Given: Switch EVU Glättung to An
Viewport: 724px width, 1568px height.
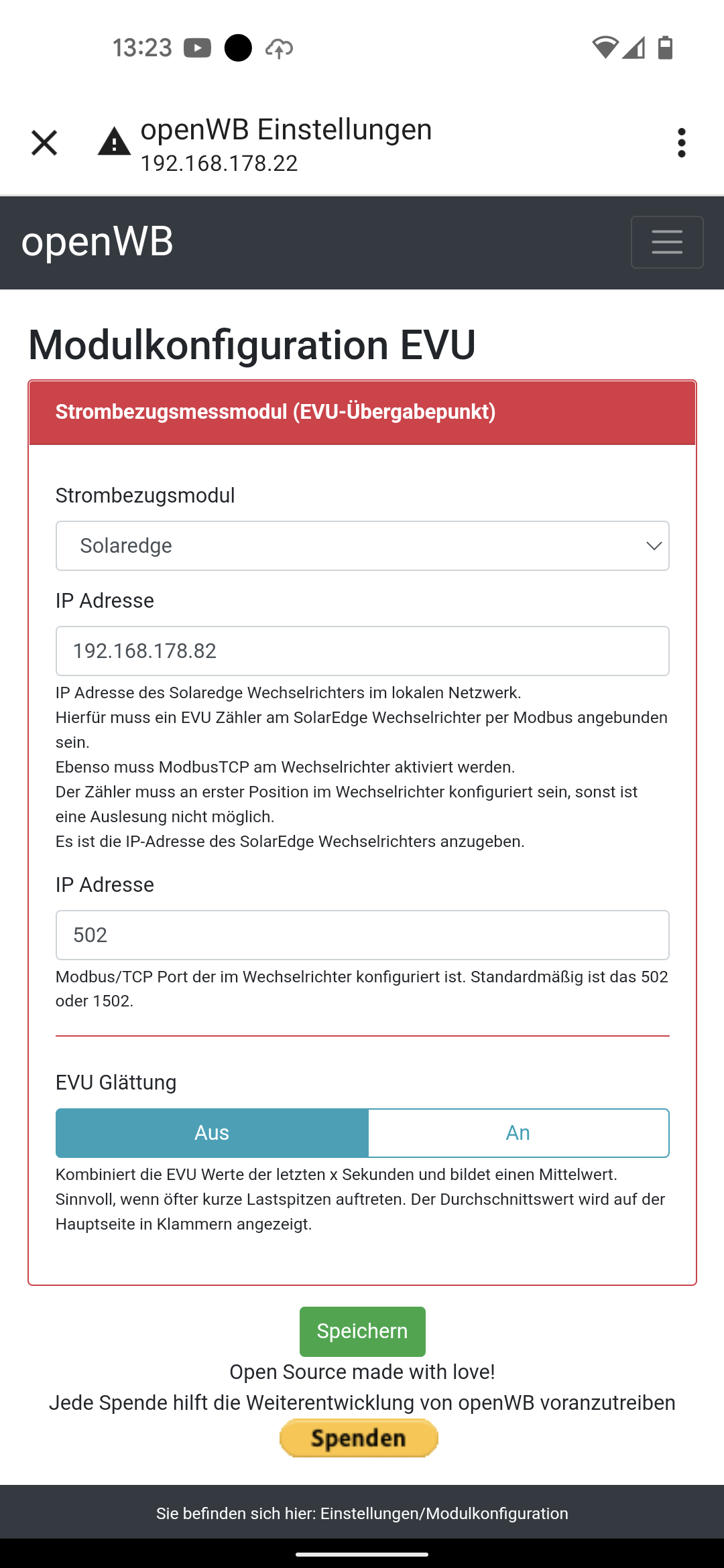Looking at the screenshot, I should point(518,1133).
